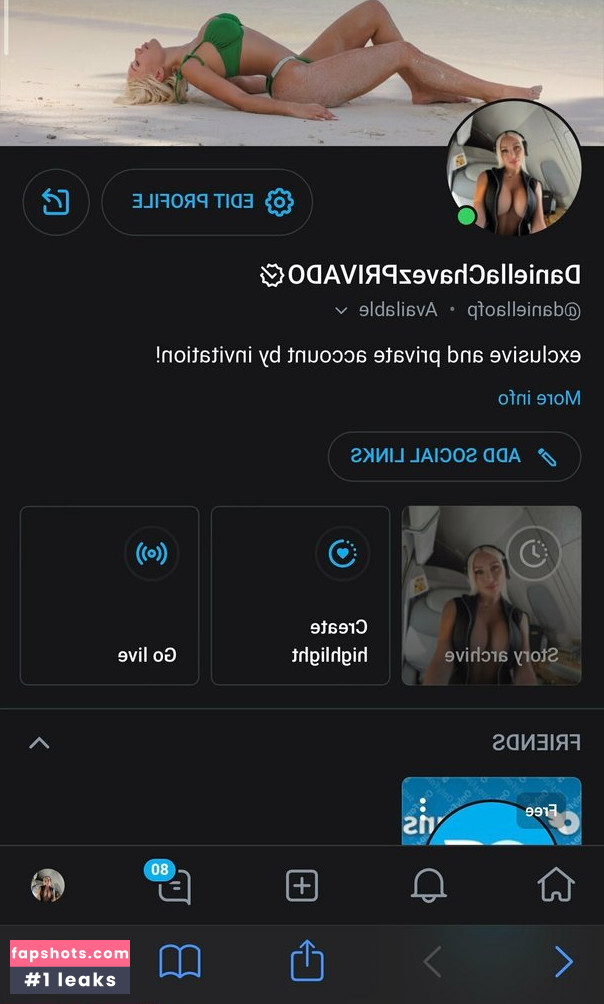Tap the browser forward arrow

[564, 962]
